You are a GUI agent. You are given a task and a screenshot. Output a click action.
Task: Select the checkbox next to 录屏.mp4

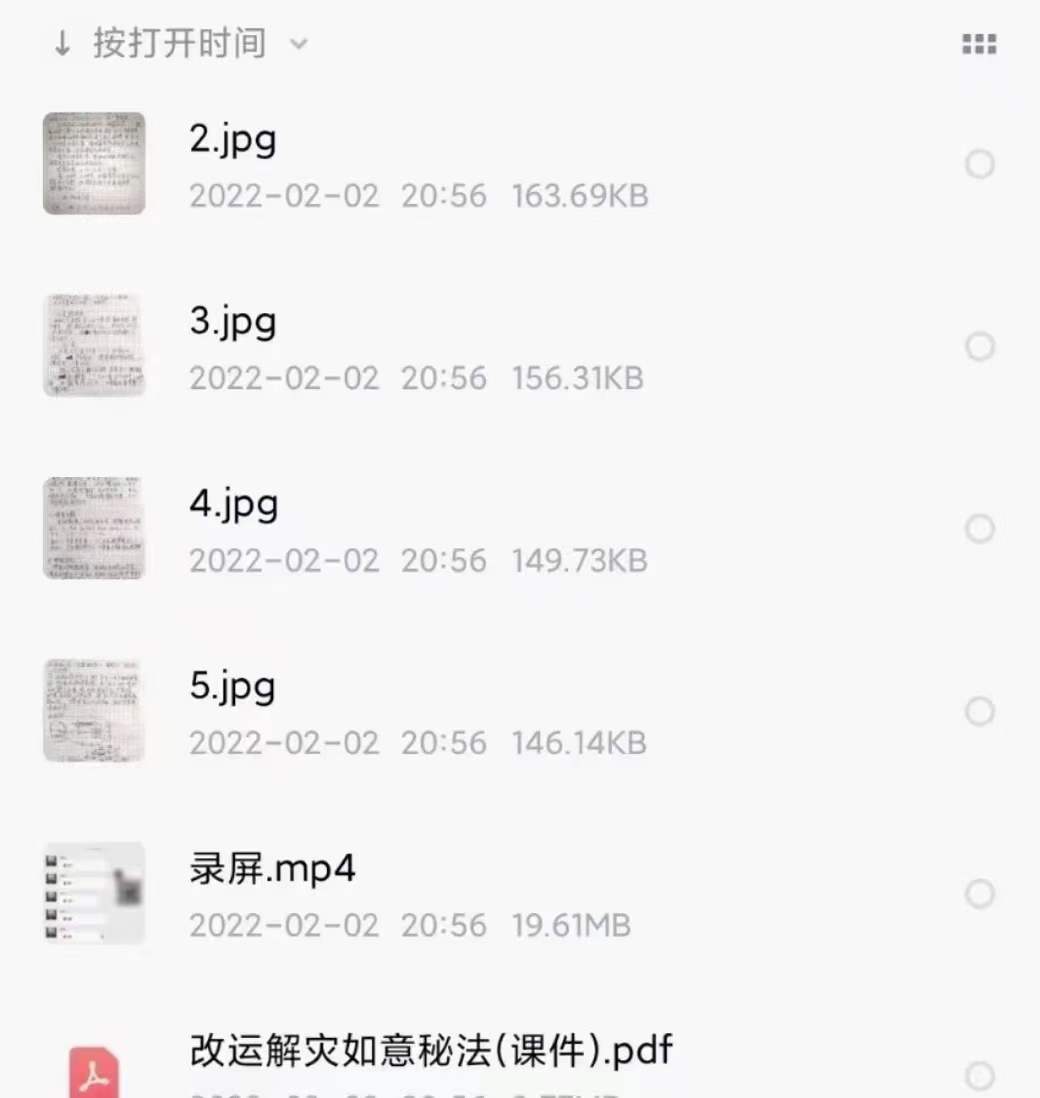(978, 893)
